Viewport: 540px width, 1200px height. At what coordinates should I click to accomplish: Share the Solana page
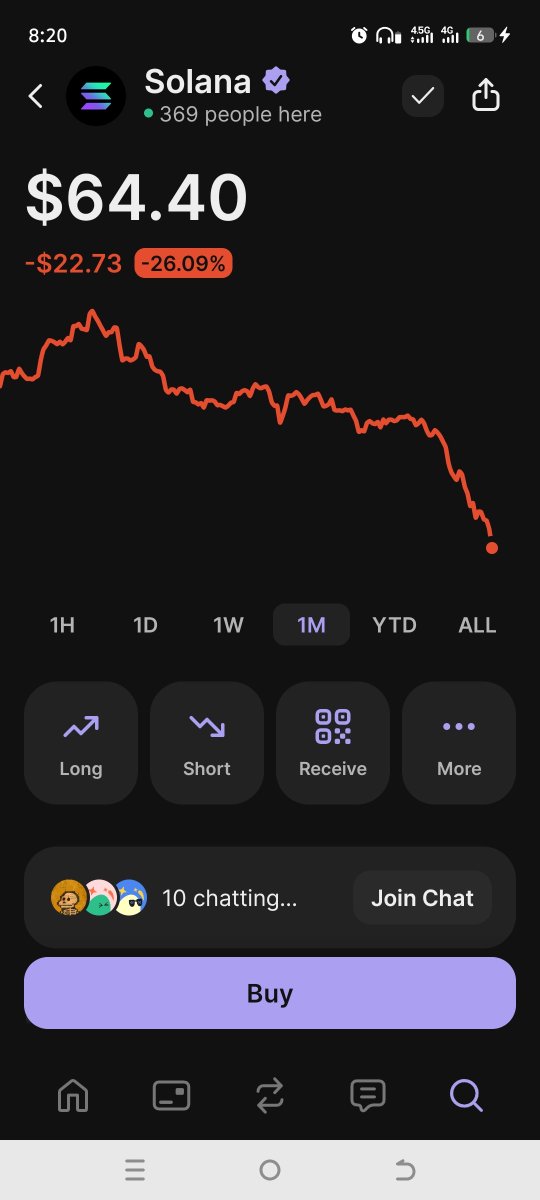pyautogui.click(x=485, y=96)
